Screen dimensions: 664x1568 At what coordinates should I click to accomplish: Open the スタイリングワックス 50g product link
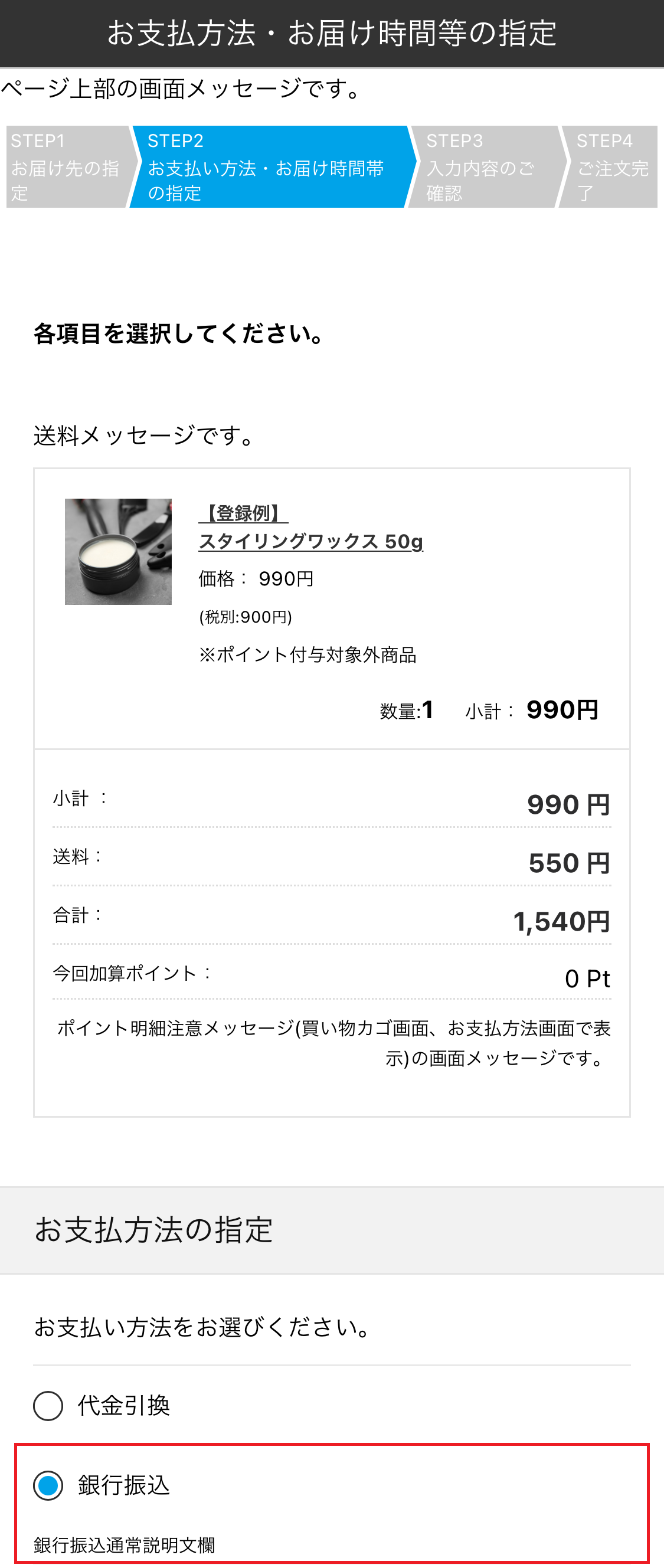click(310, 541)
